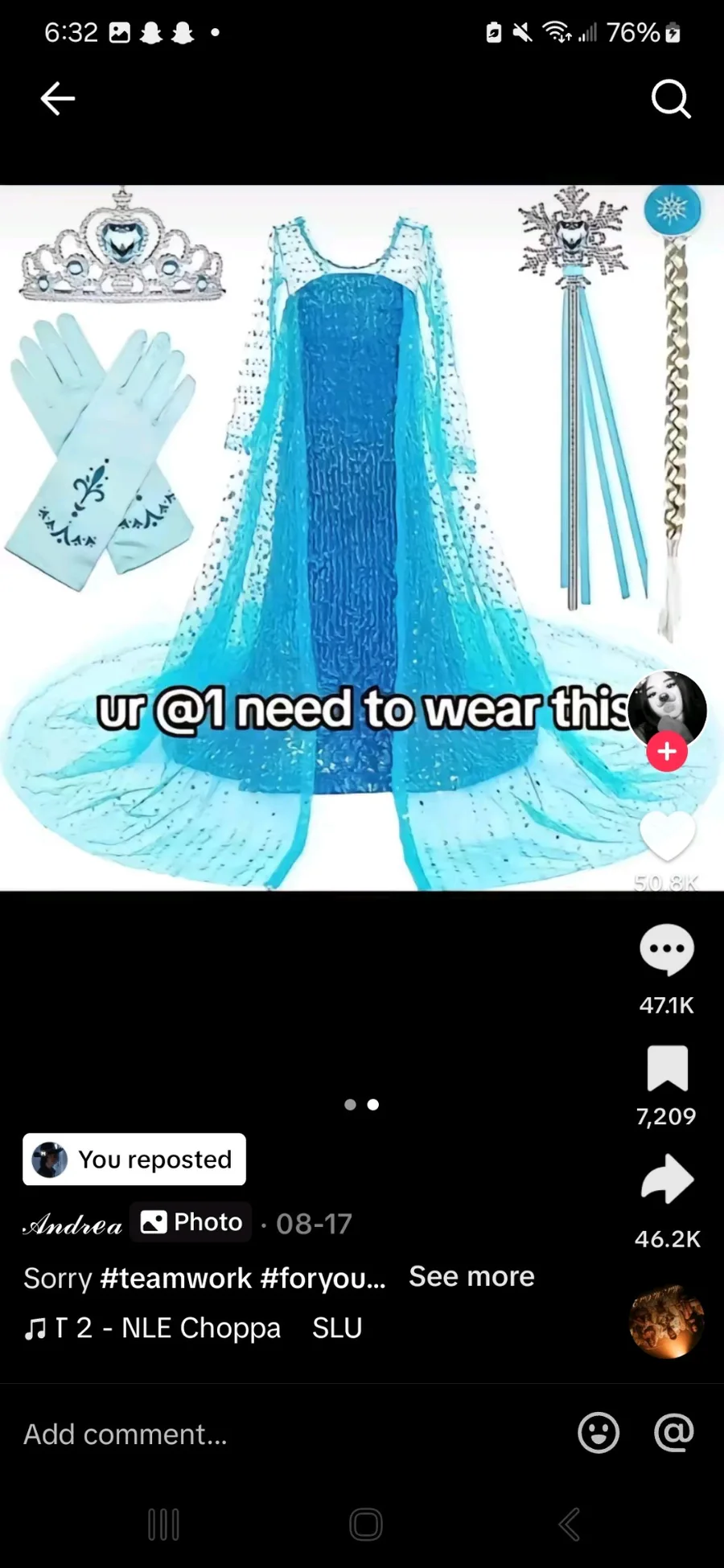This screenshot has height=1568, width=724.
Task: Open the Photo chip
Action: coord(191,1222)
